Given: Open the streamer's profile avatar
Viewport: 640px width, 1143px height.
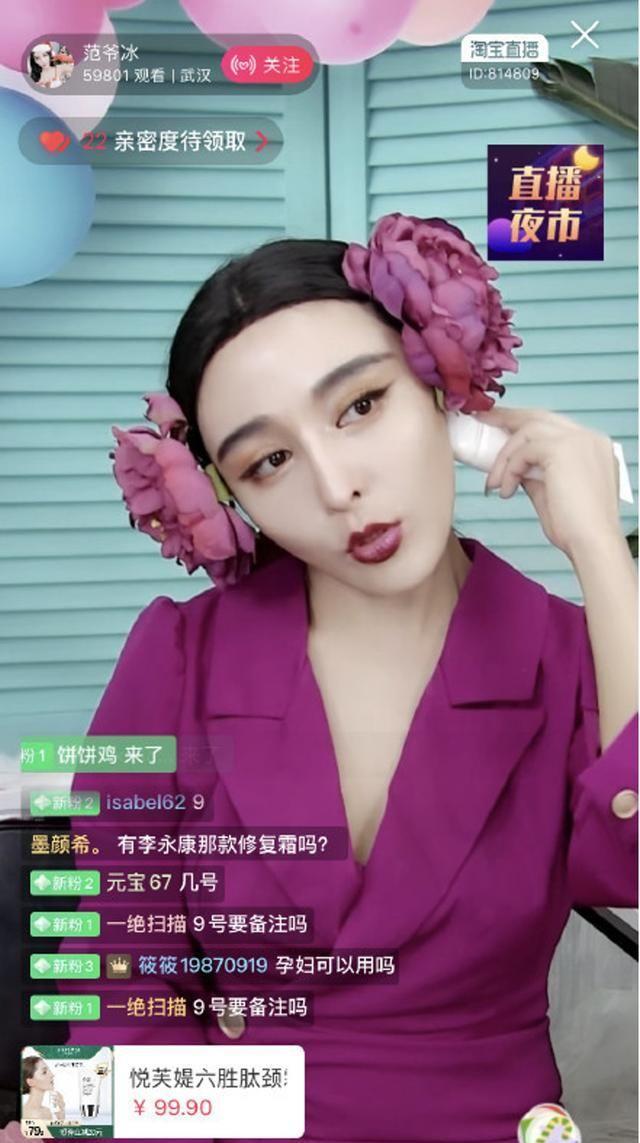Looking at the screenshot, I should click(51, 64).
